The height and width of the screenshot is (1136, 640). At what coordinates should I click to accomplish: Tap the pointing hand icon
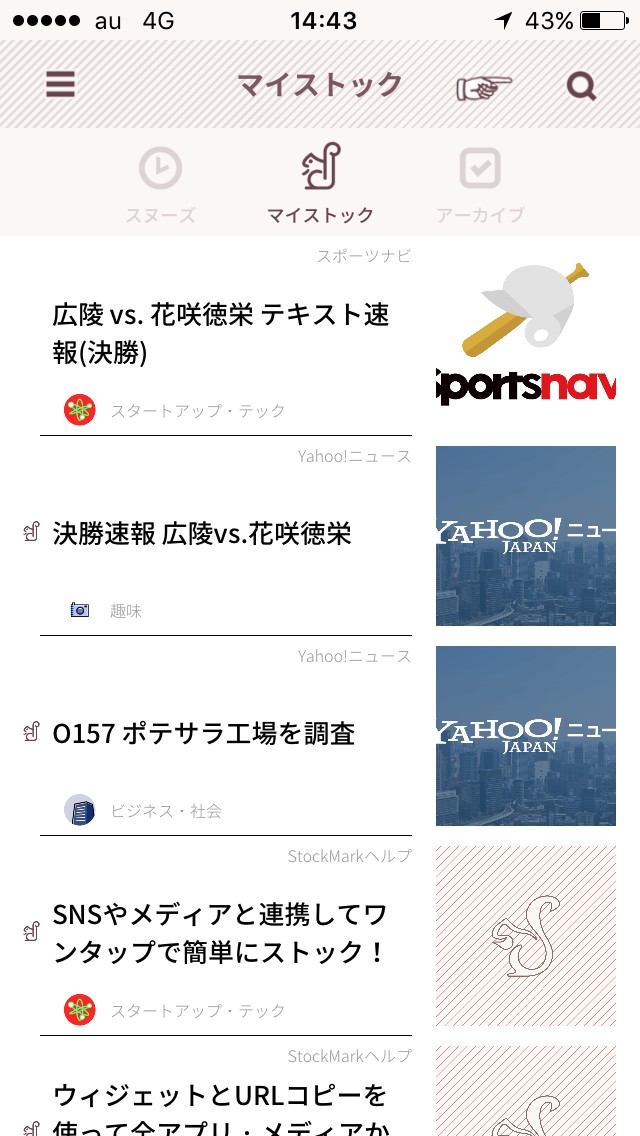(483, 87)
